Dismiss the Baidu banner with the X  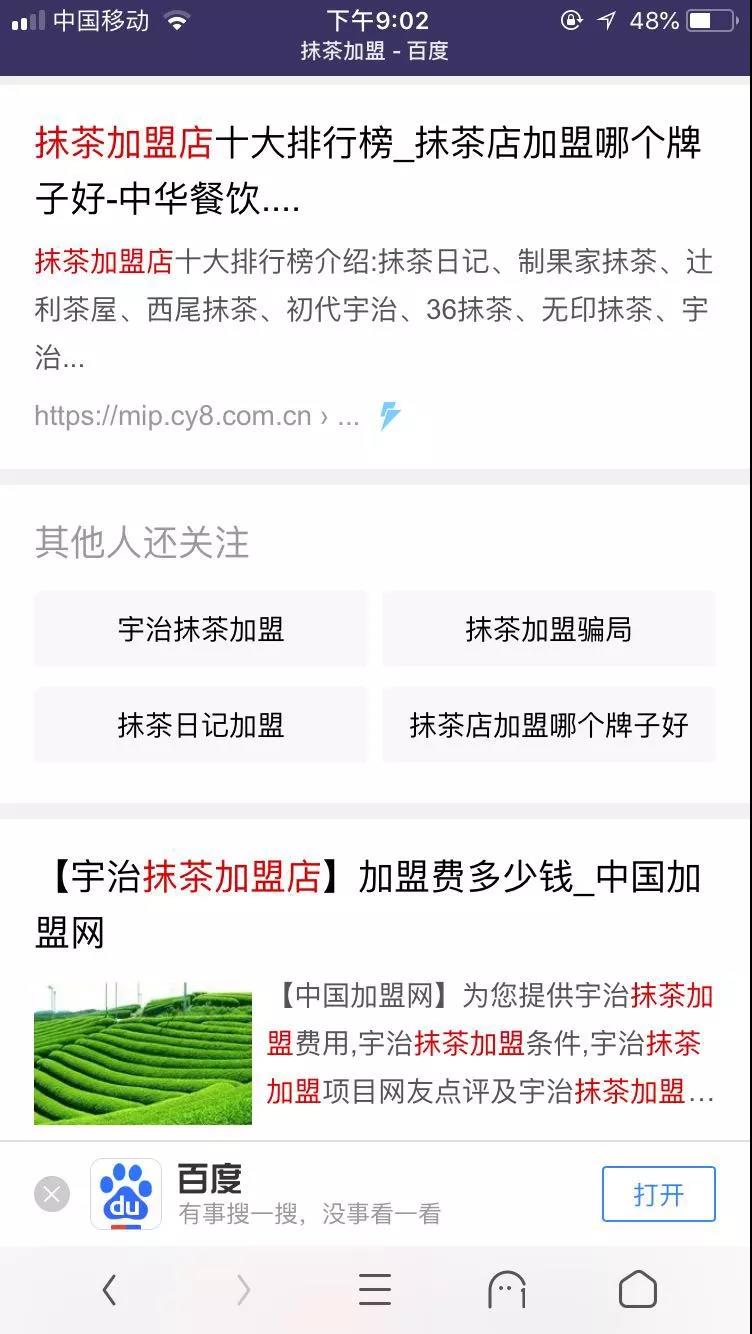click(x=50, y=1194)
